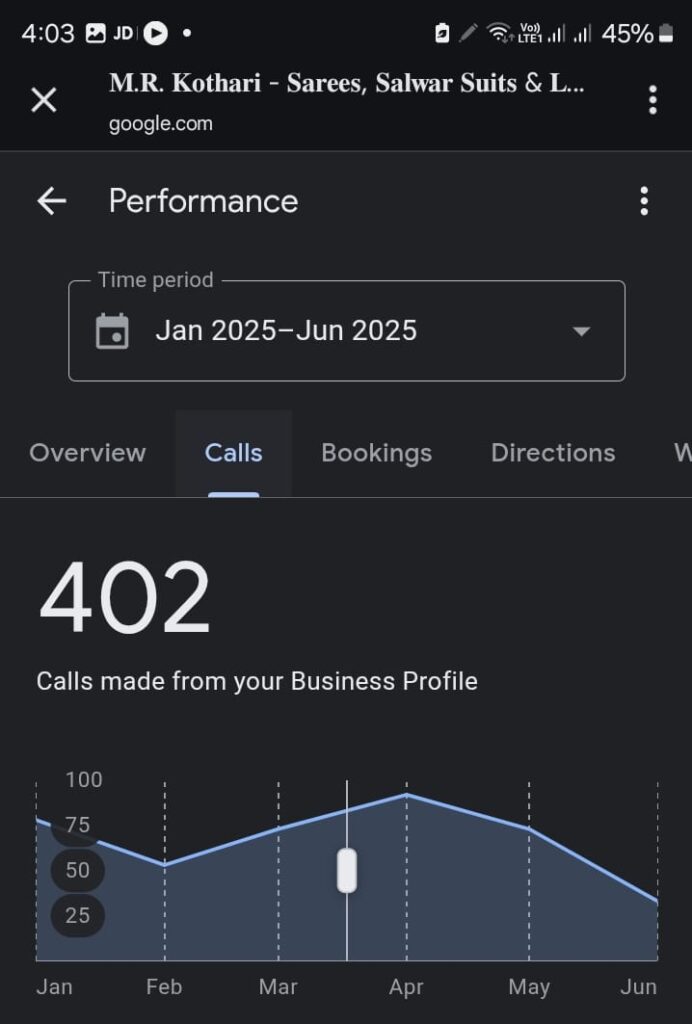Open the browser overflow menu beside the page title
692x1024 pixels.
652,100
